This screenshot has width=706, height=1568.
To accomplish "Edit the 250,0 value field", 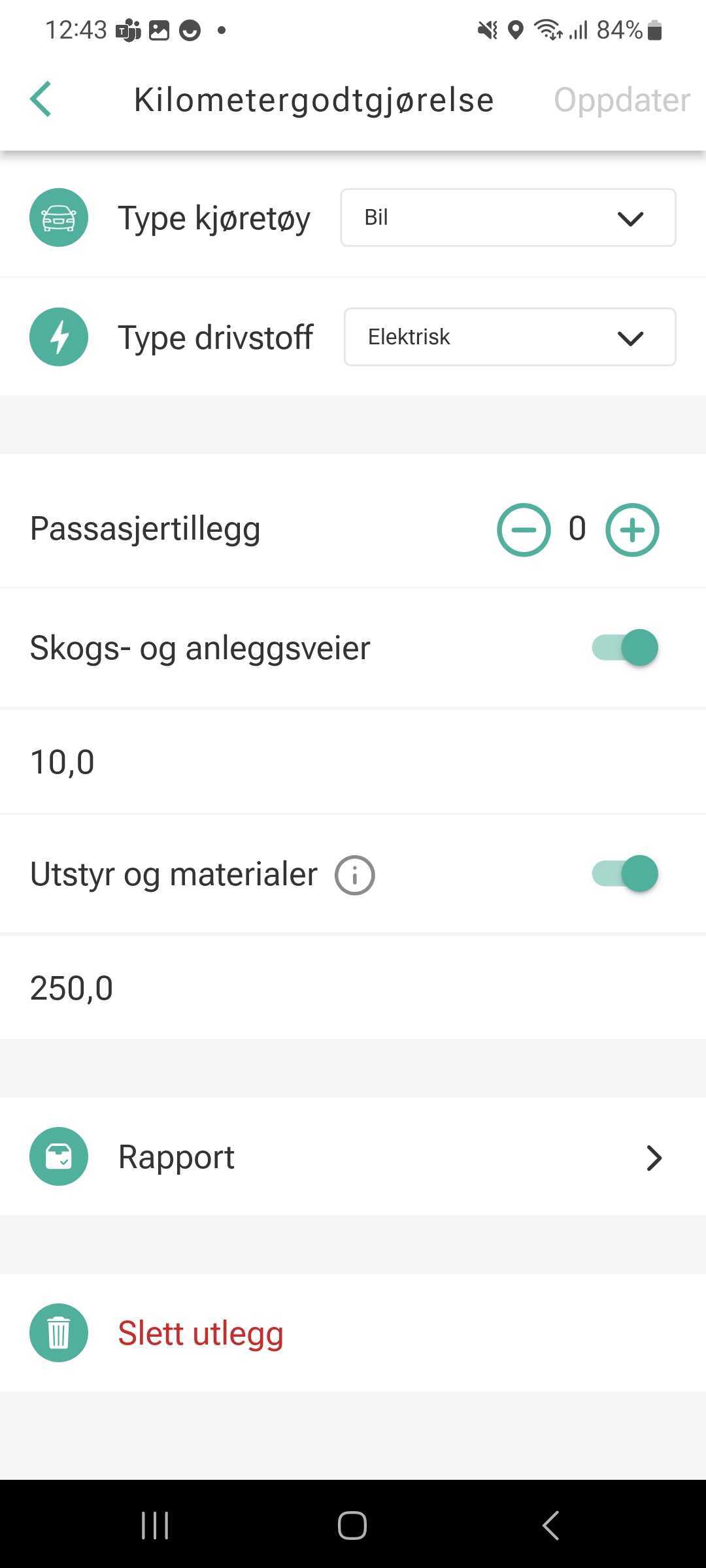I will 353,988.
